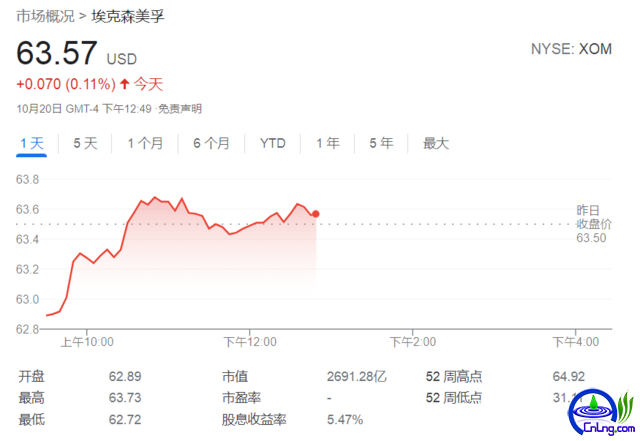Switch to the 5天 range tab
640x441 pixels.
(x=85, y=144)
